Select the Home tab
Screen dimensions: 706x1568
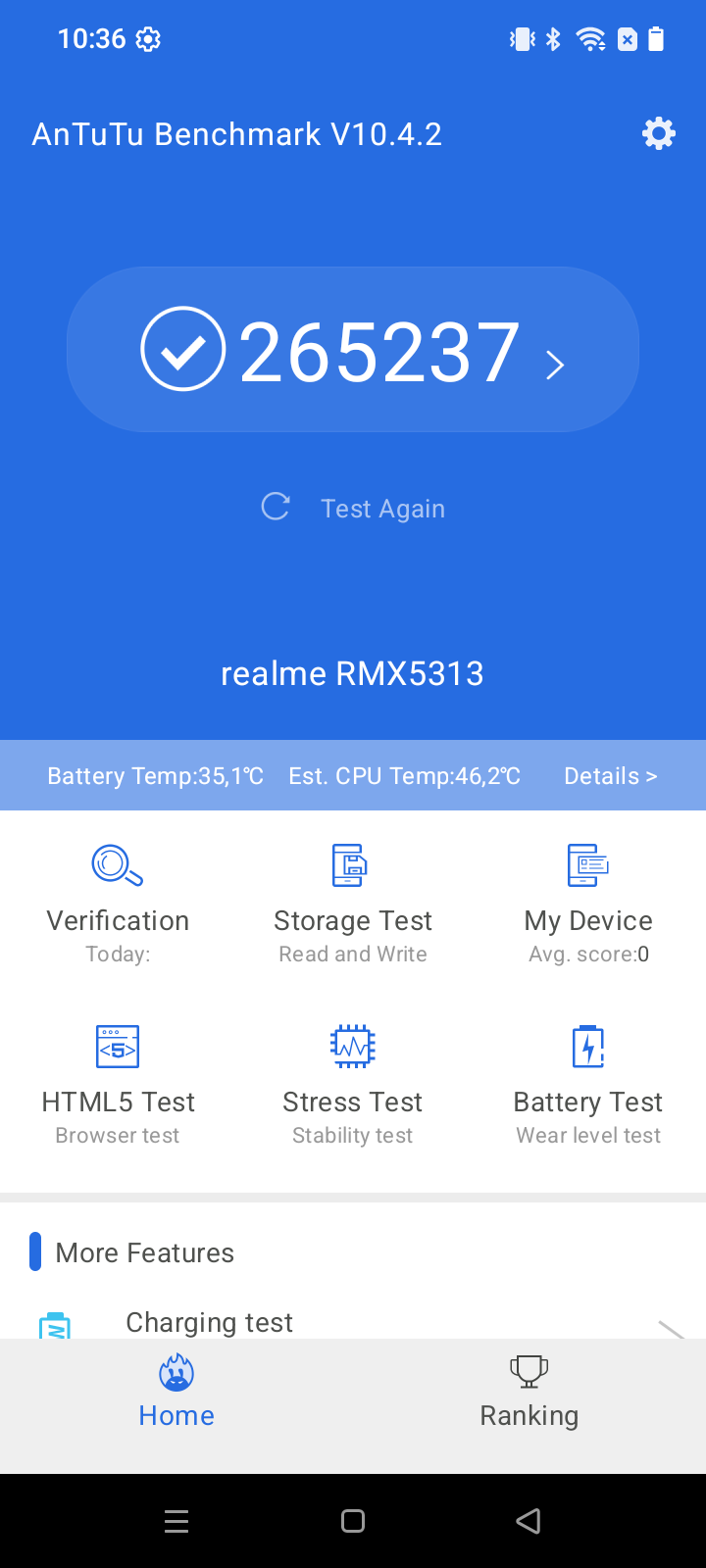tap(176, 1392)
